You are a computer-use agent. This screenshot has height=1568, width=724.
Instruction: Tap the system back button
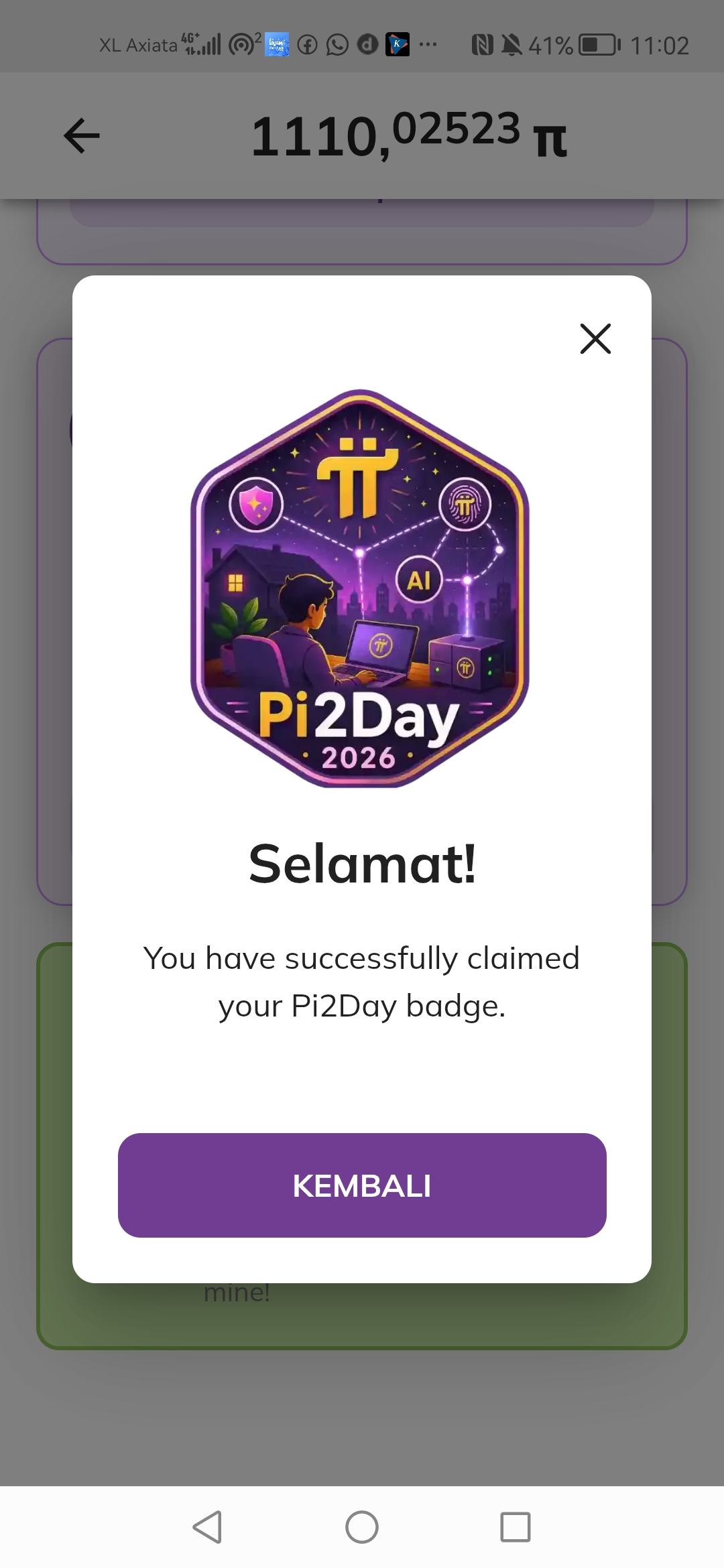(207, 1527)
